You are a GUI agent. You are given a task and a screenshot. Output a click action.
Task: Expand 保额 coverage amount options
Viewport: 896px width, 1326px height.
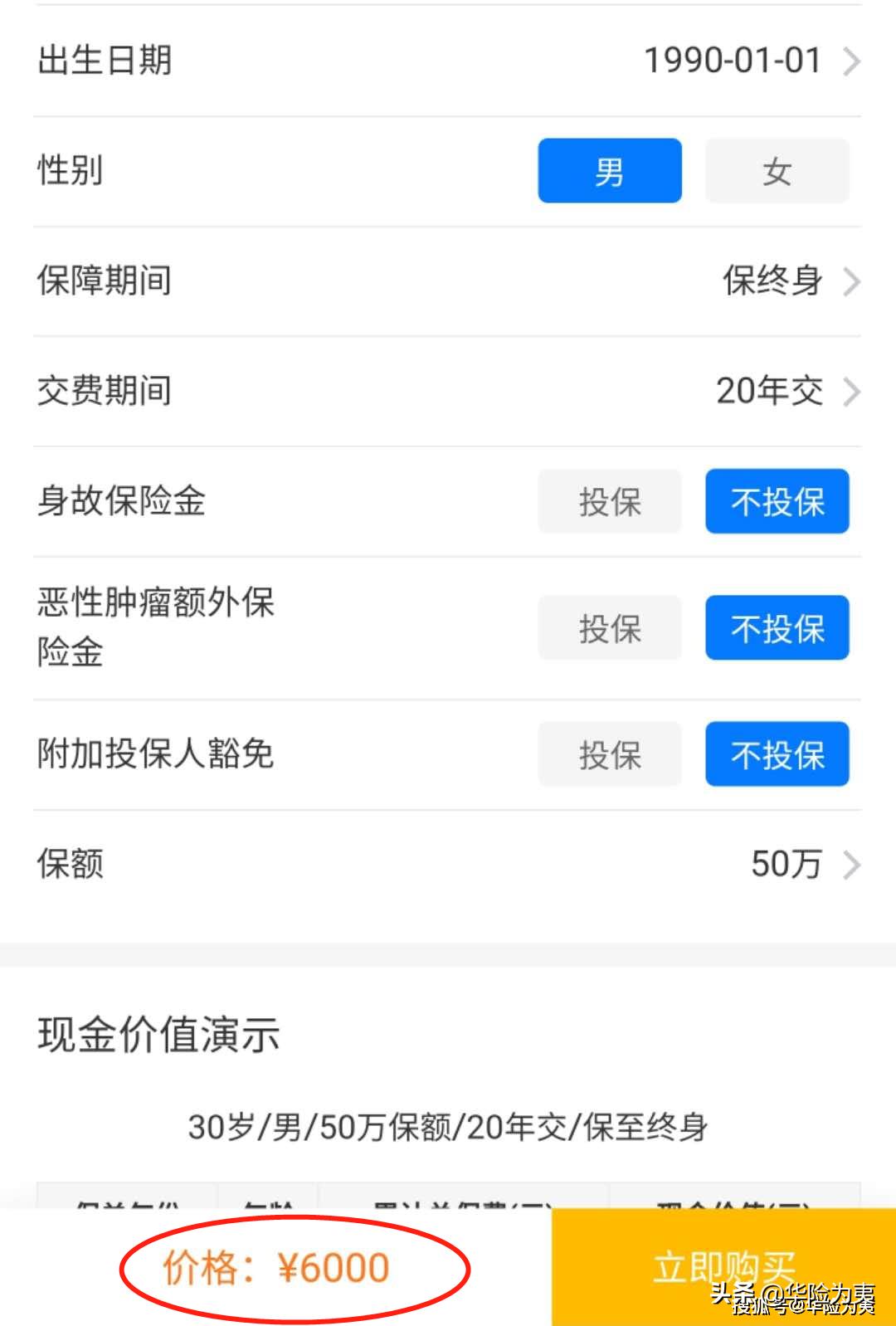[851, 865]
